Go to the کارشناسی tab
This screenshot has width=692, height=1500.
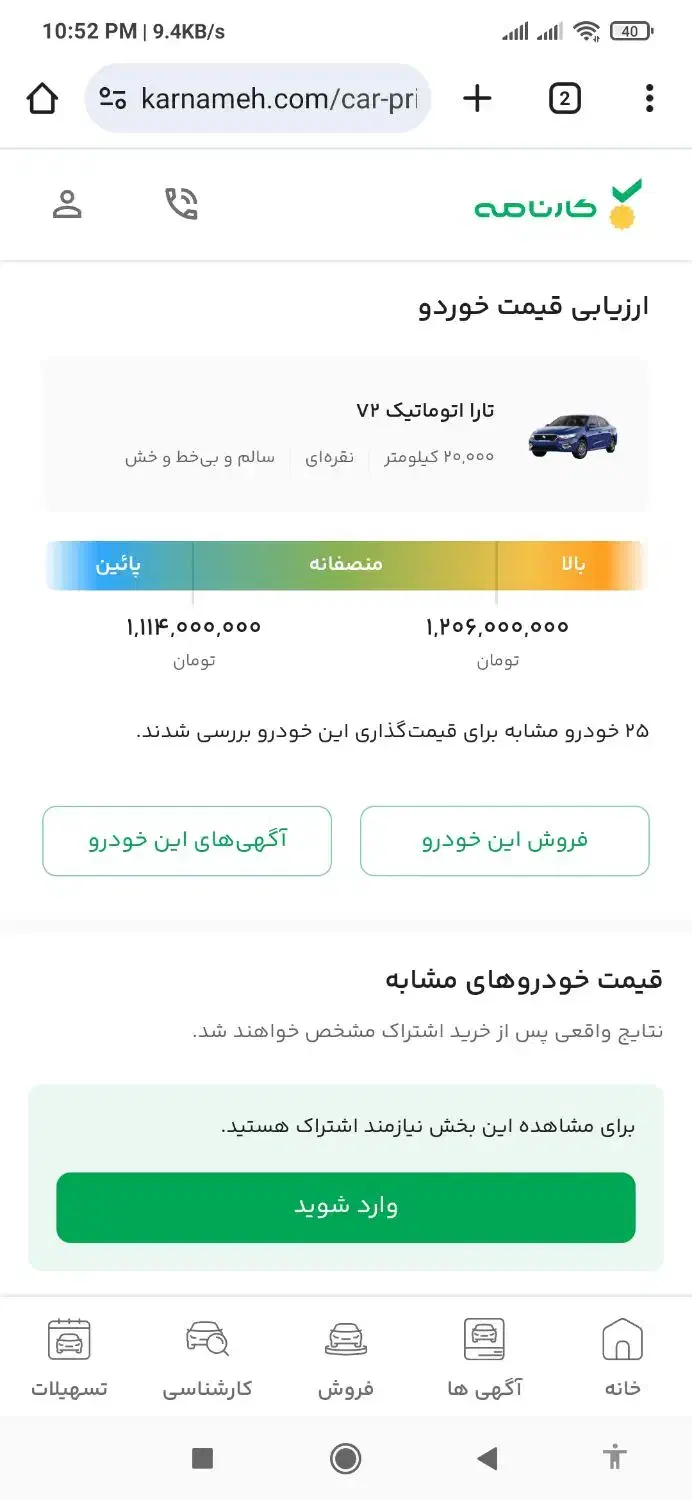point(207,1357)
